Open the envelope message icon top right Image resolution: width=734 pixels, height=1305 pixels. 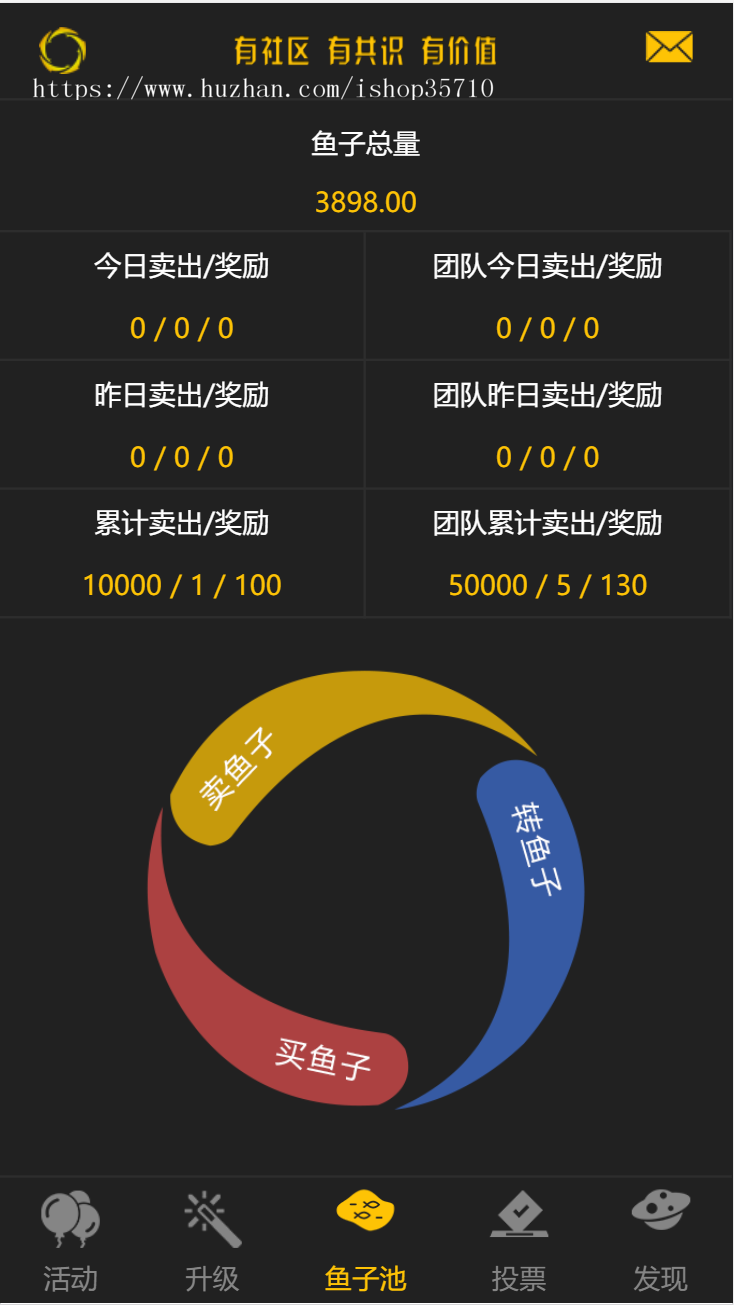tap(668, 47)
